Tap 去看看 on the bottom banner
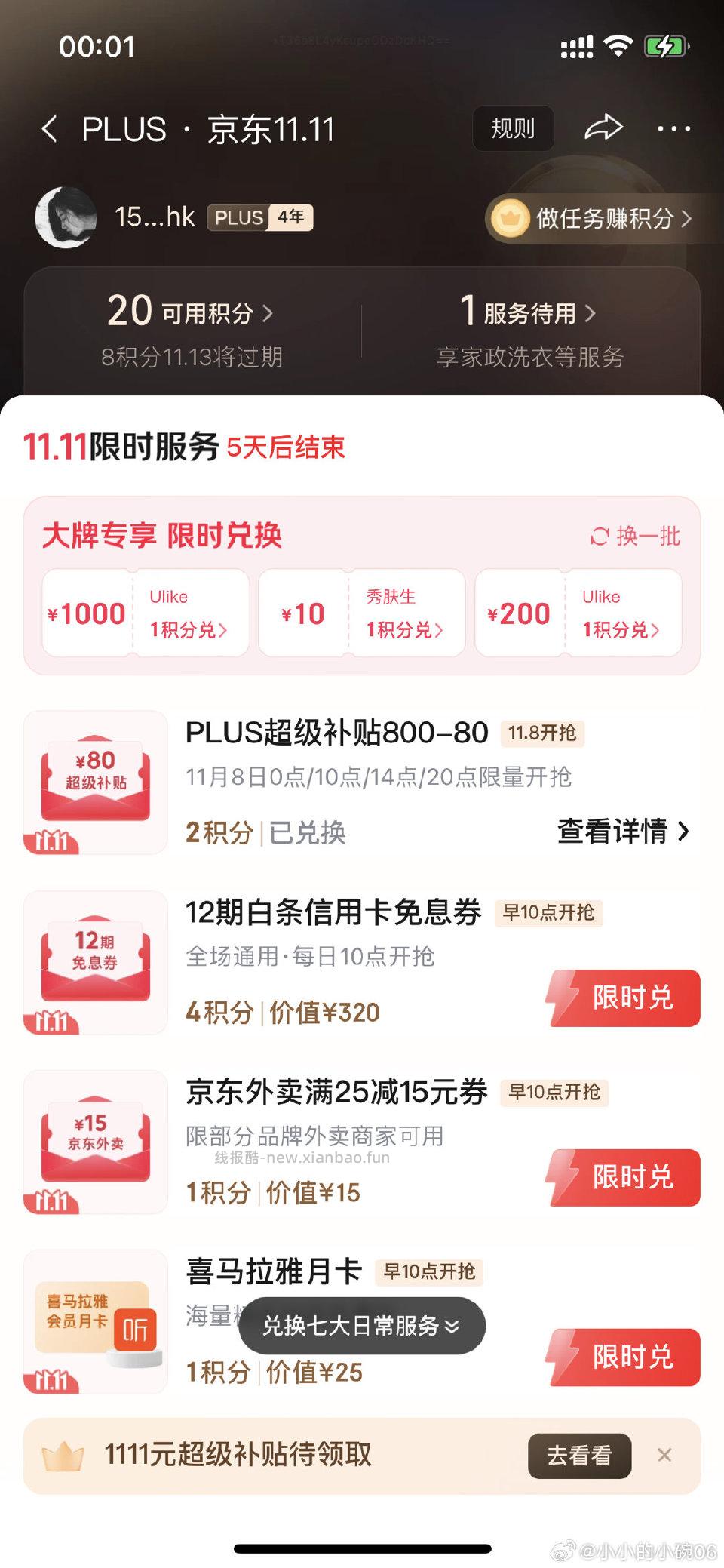The image size is (724, 1568). (x=578, y=1454)
